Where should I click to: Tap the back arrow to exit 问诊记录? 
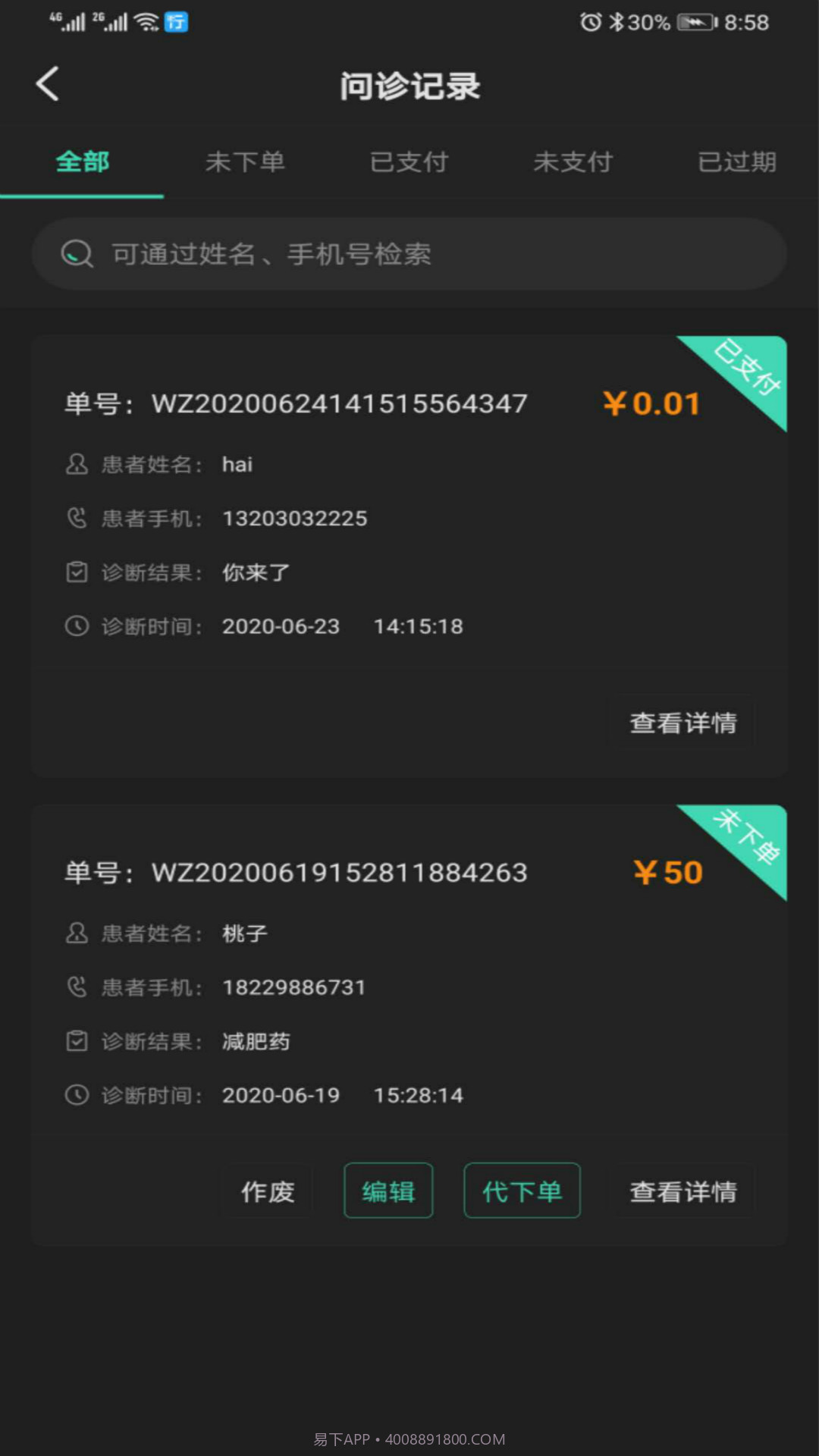click(x=48, y=83)
